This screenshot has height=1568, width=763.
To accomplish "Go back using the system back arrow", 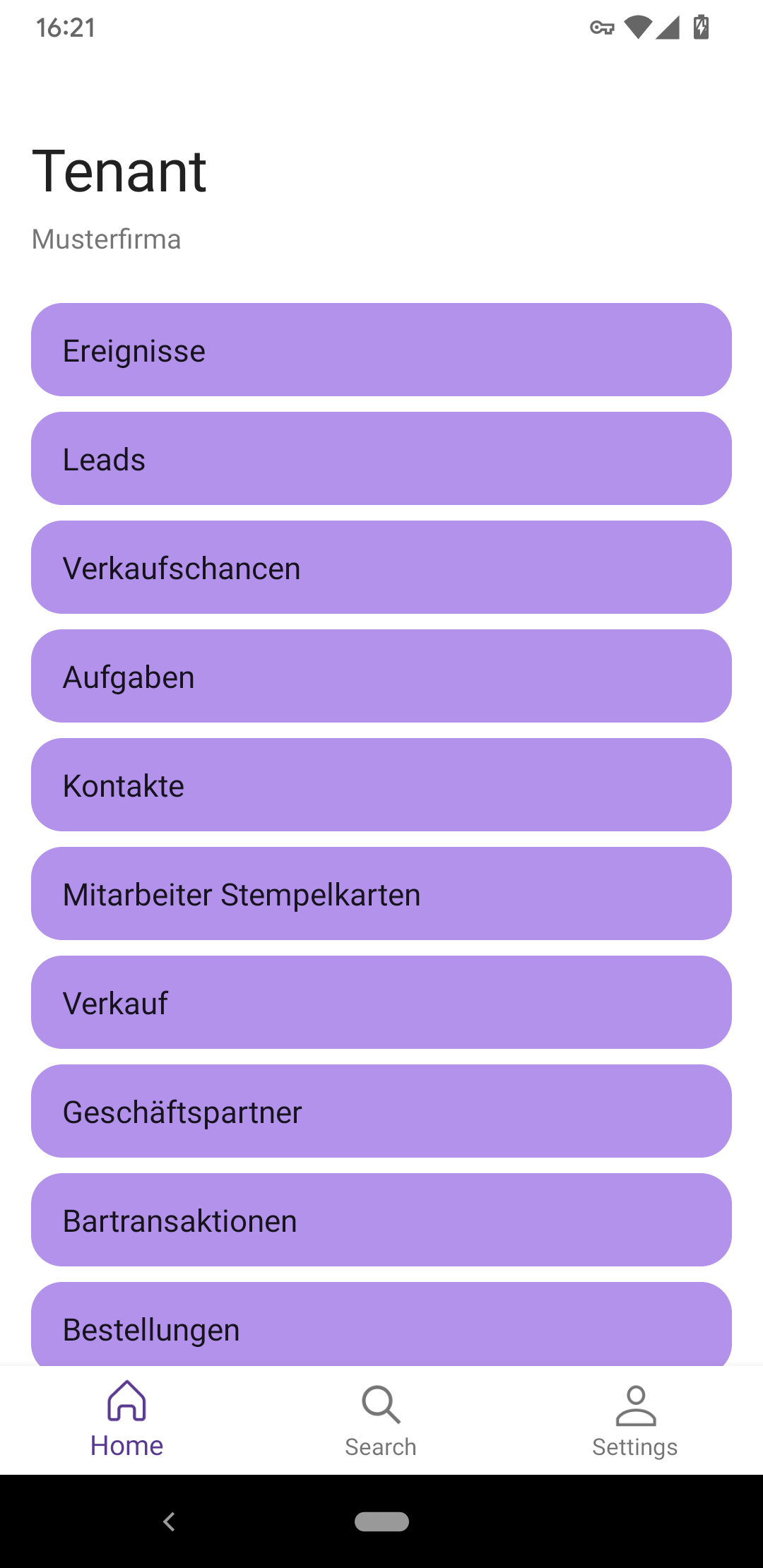I will coord(169,1521).
